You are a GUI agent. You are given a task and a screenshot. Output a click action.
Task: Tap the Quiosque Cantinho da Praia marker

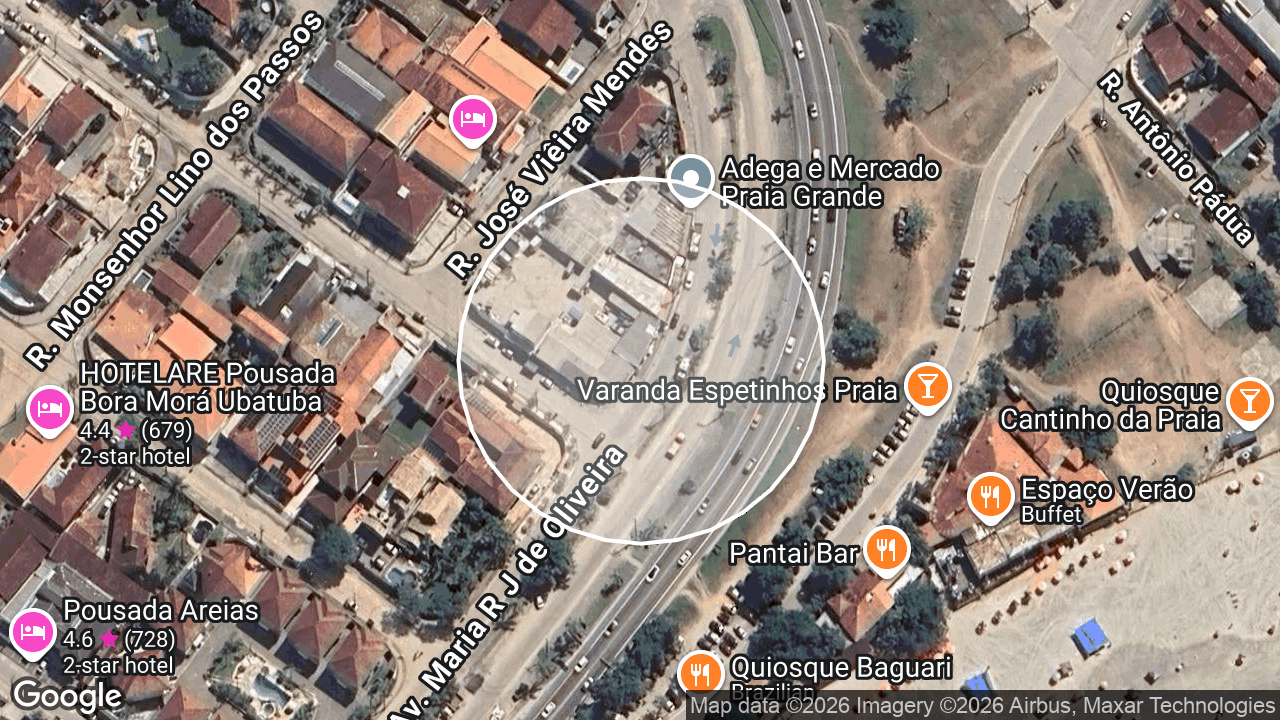pos(1249,401)
